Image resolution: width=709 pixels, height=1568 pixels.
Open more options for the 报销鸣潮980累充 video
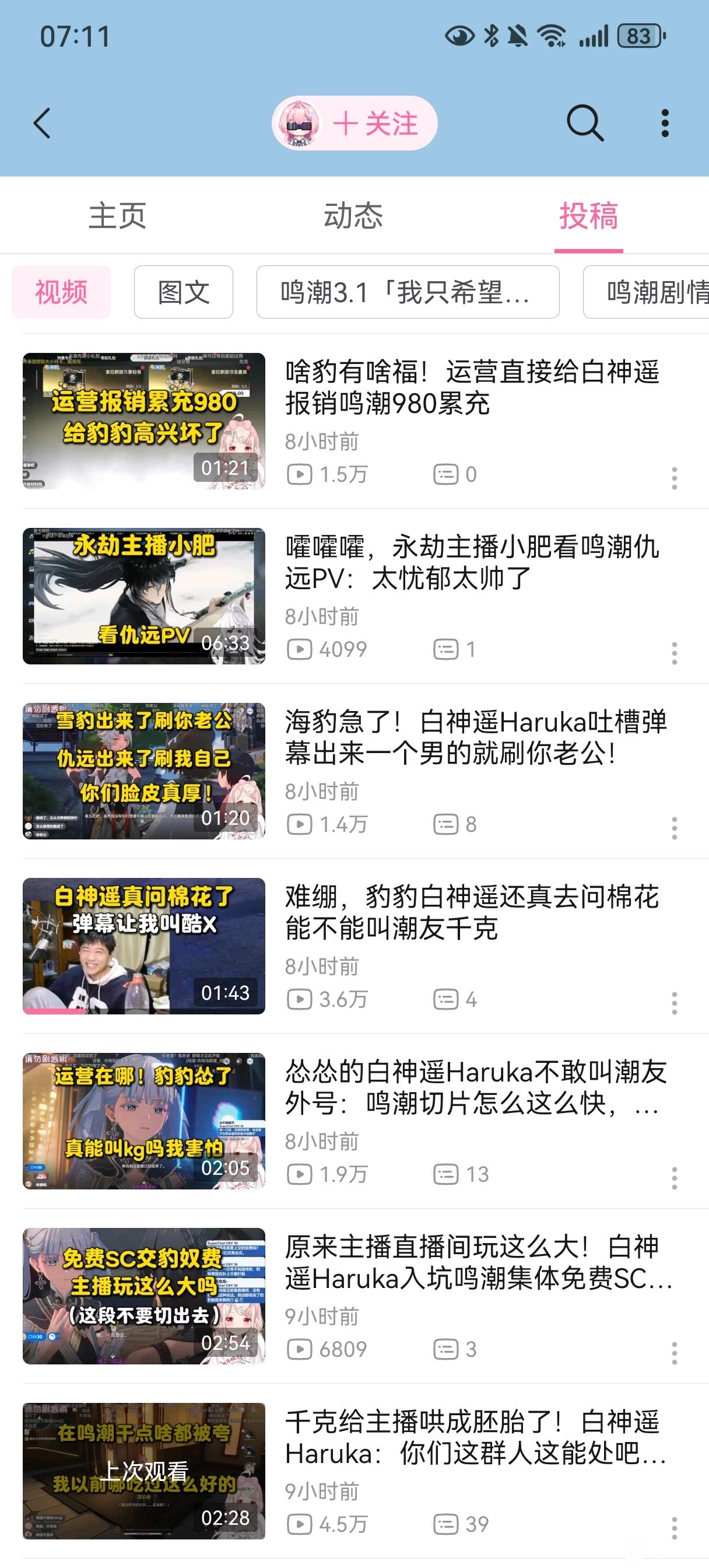[x=673, y=478]
